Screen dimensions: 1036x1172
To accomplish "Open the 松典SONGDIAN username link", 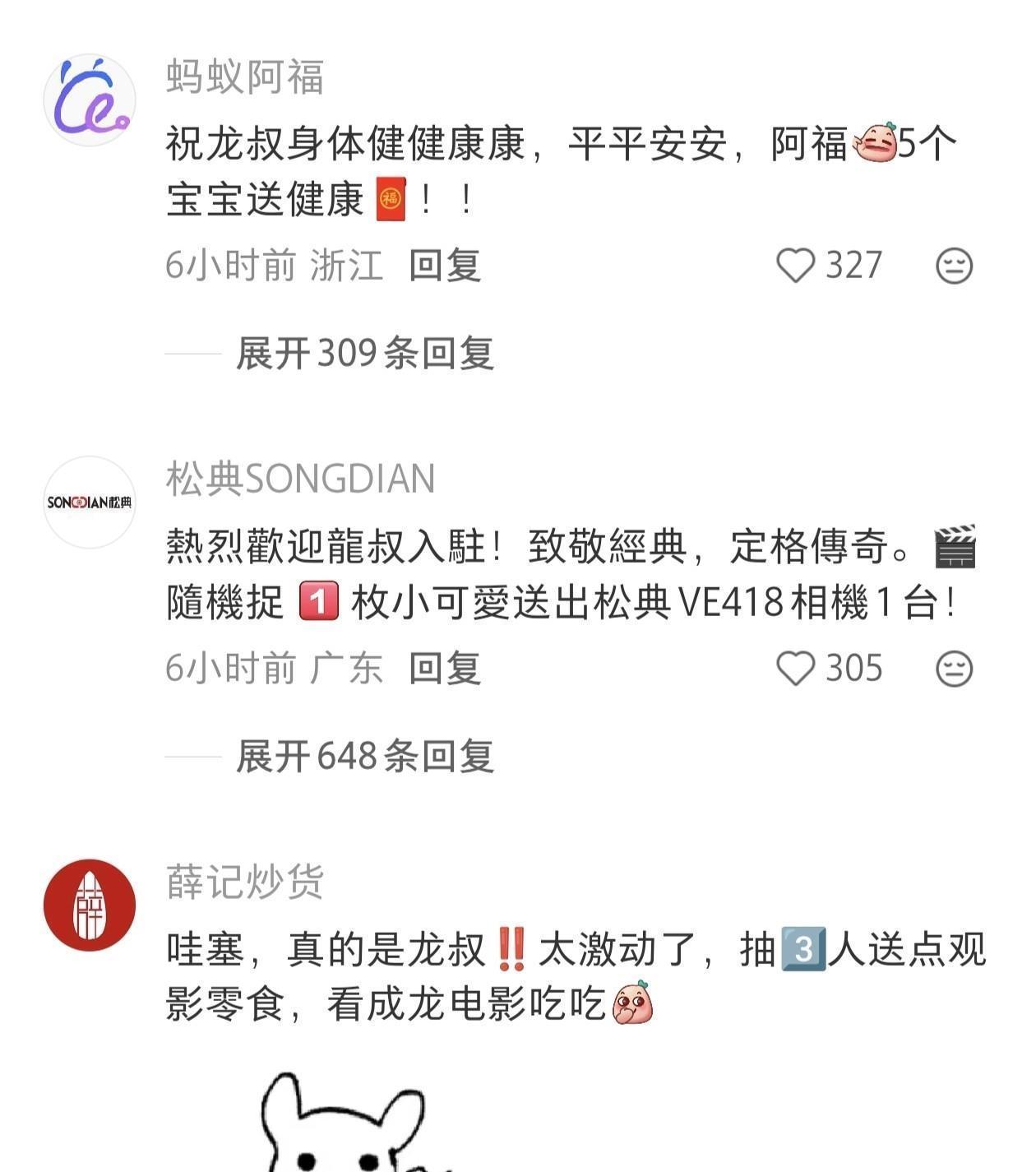I will (x=300, y=479).
